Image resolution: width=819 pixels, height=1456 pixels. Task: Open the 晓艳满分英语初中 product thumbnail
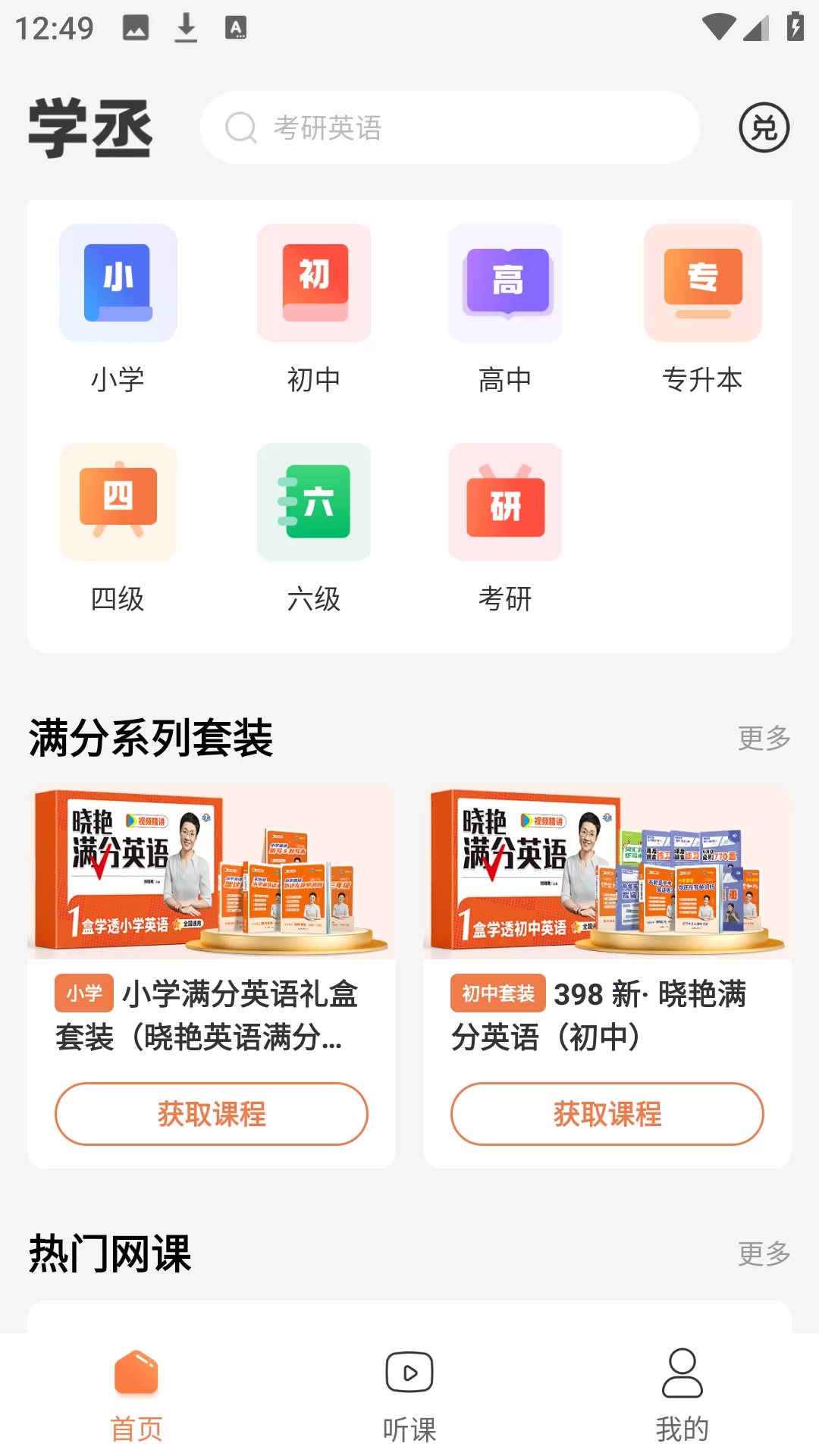tap(607, 872)
